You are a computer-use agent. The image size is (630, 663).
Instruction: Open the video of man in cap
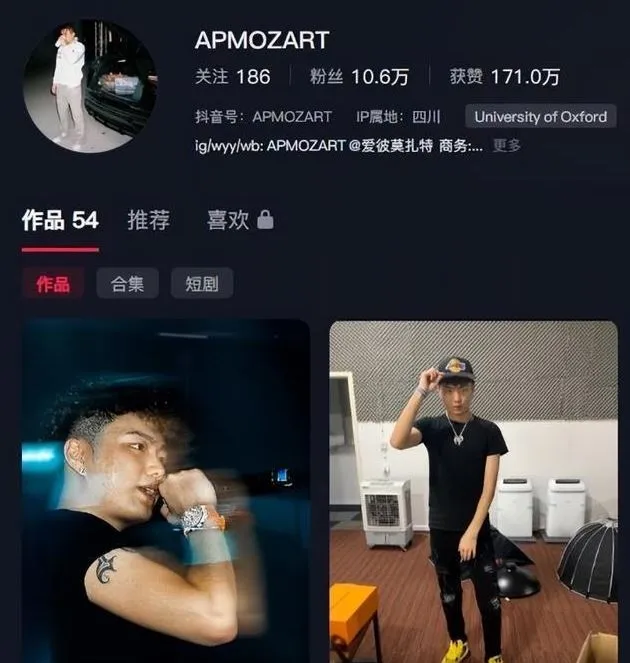click(473, 490)
